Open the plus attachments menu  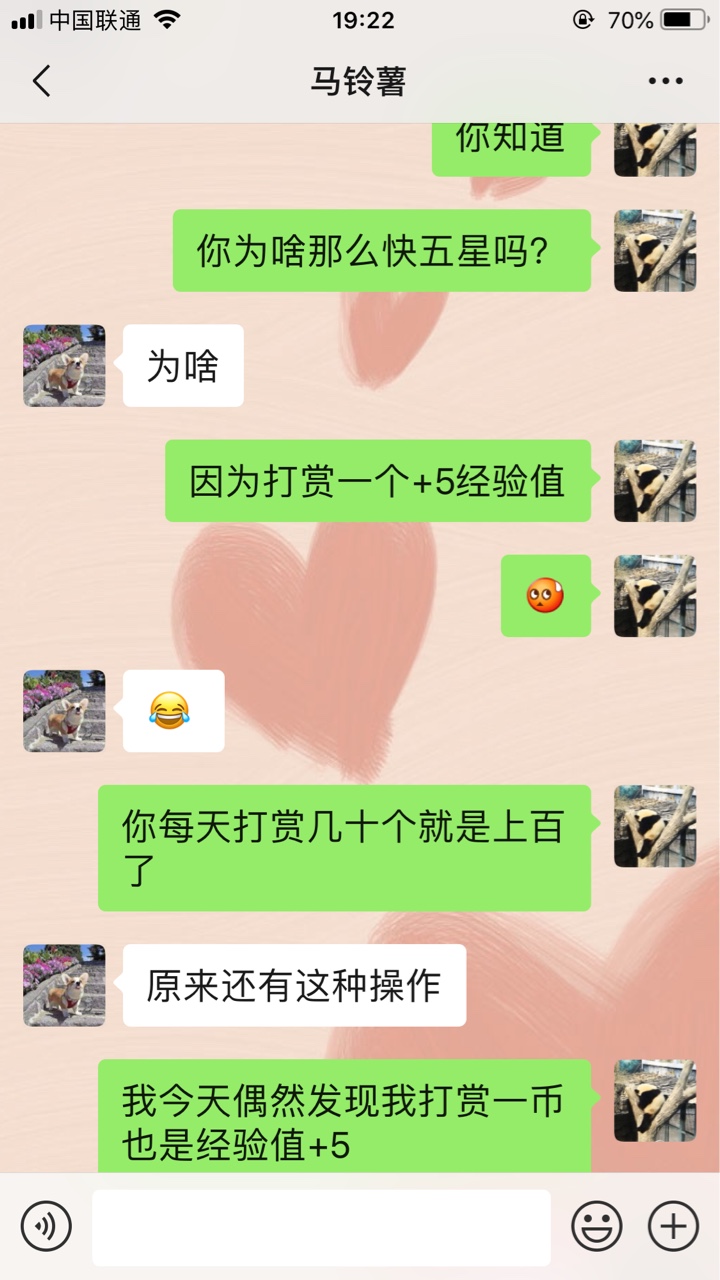[x=673, y=1226]
